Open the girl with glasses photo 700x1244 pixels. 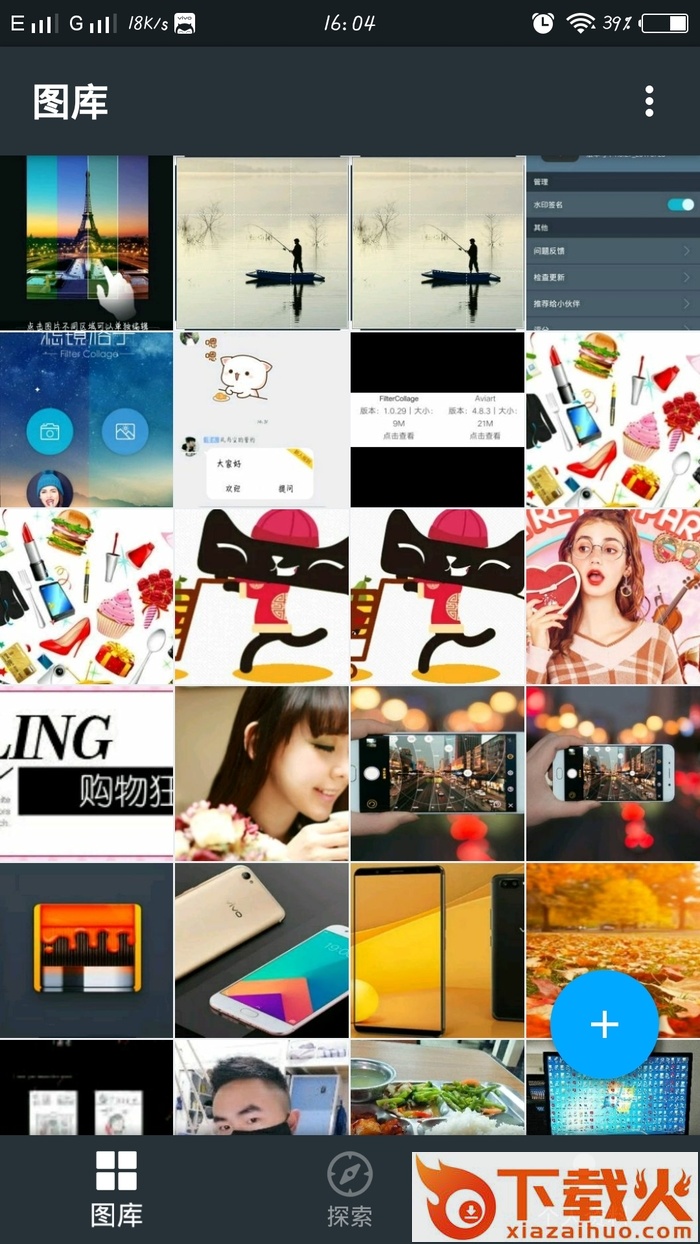tap(612, 596)
